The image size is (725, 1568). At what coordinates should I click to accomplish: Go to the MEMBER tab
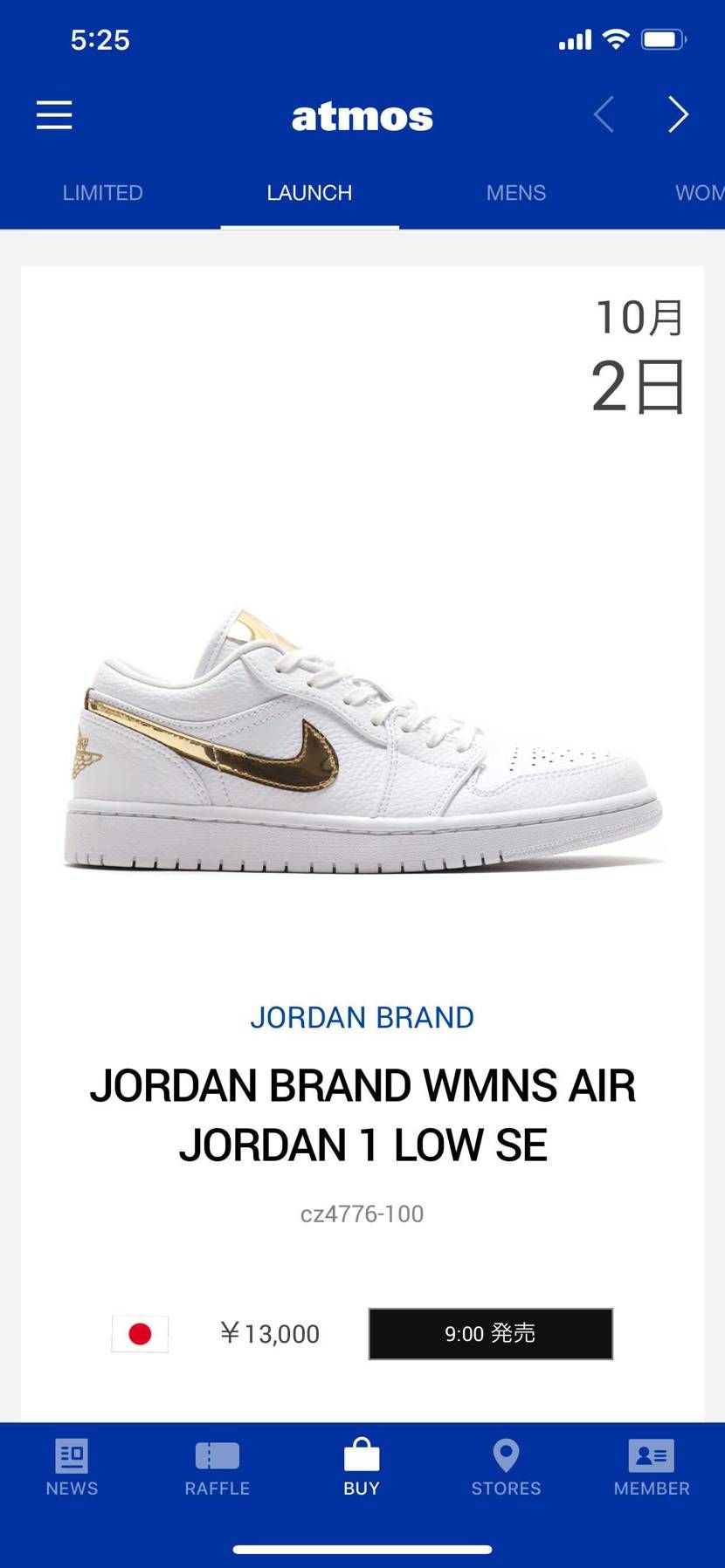click(x=652, y=1468)
